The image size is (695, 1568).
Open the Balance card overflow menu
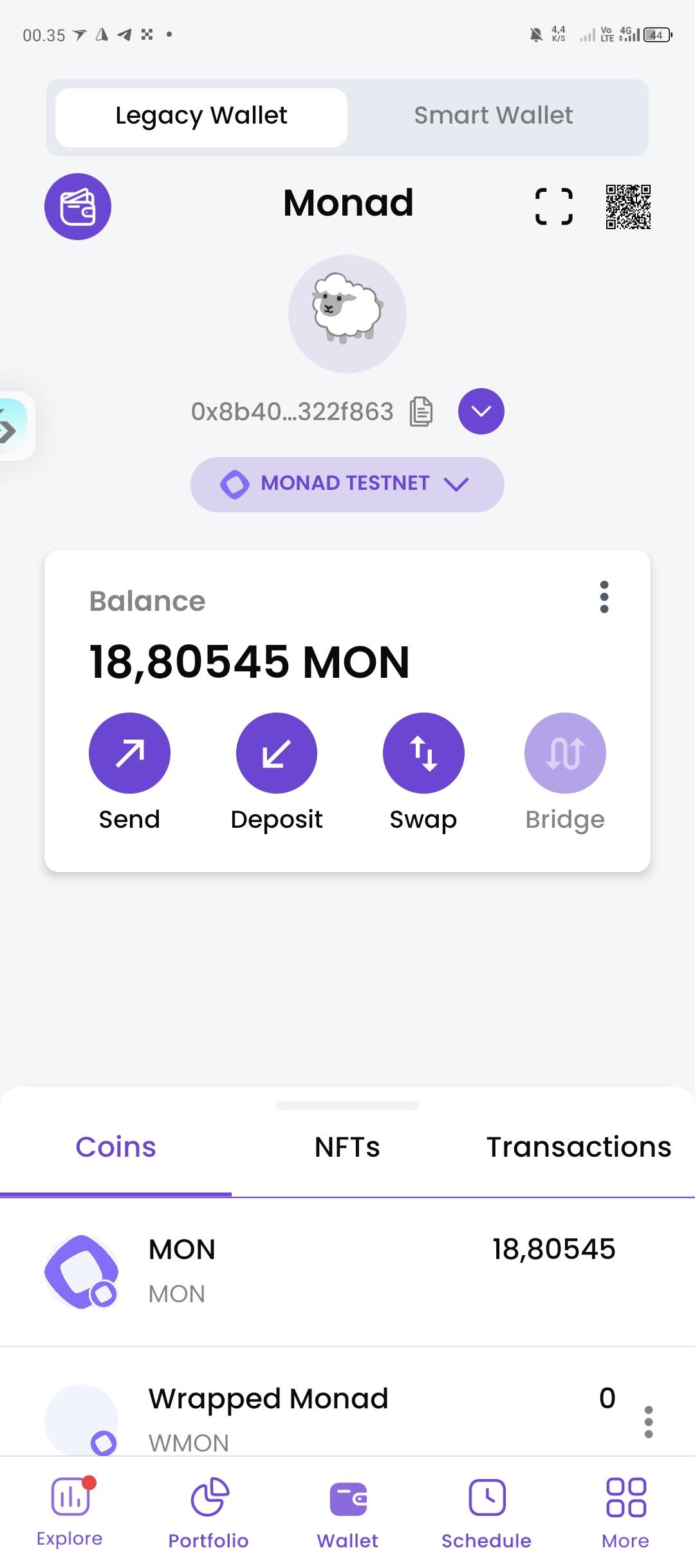click(x=604, y=597)
